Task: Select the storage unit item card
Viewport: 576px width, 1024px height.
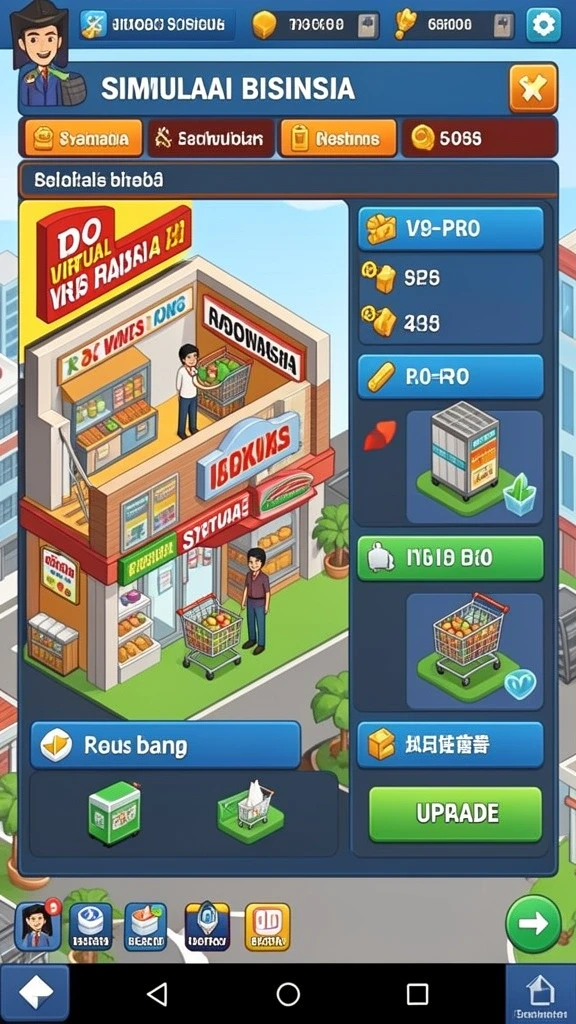Action: click(474, 467)
